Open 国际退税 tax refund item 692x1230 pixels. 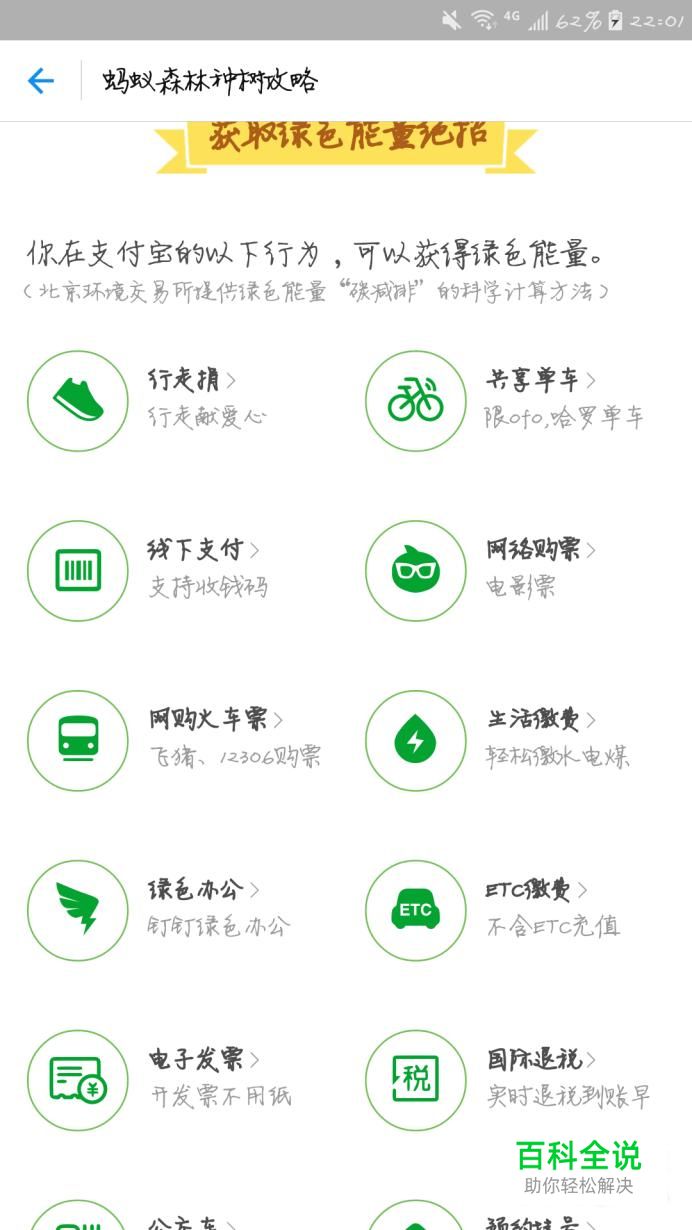click(510, 1080)
